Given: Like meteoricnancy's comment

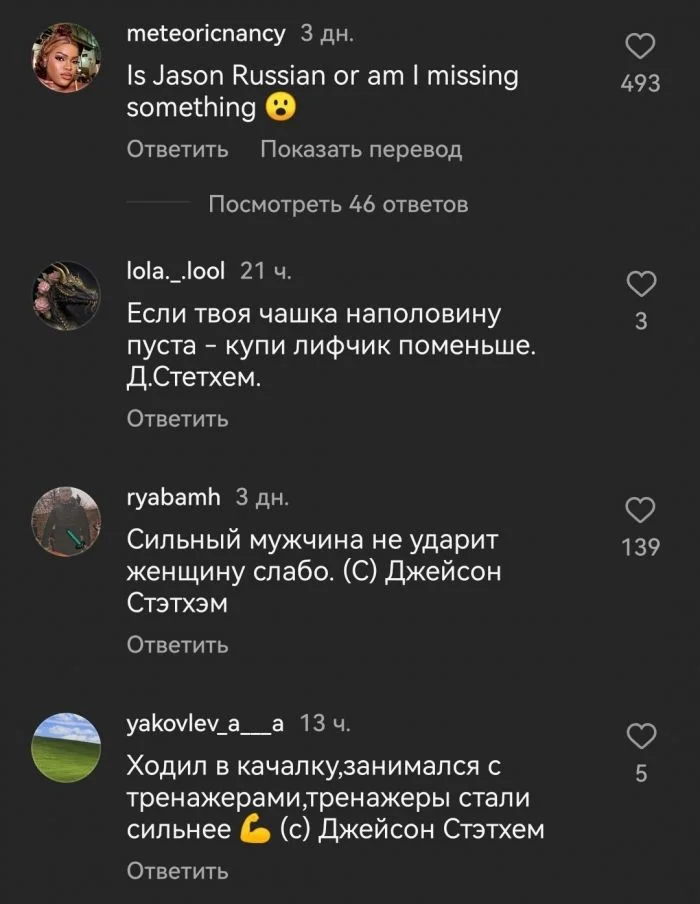Looking at the screenshot, I should 640,47.
